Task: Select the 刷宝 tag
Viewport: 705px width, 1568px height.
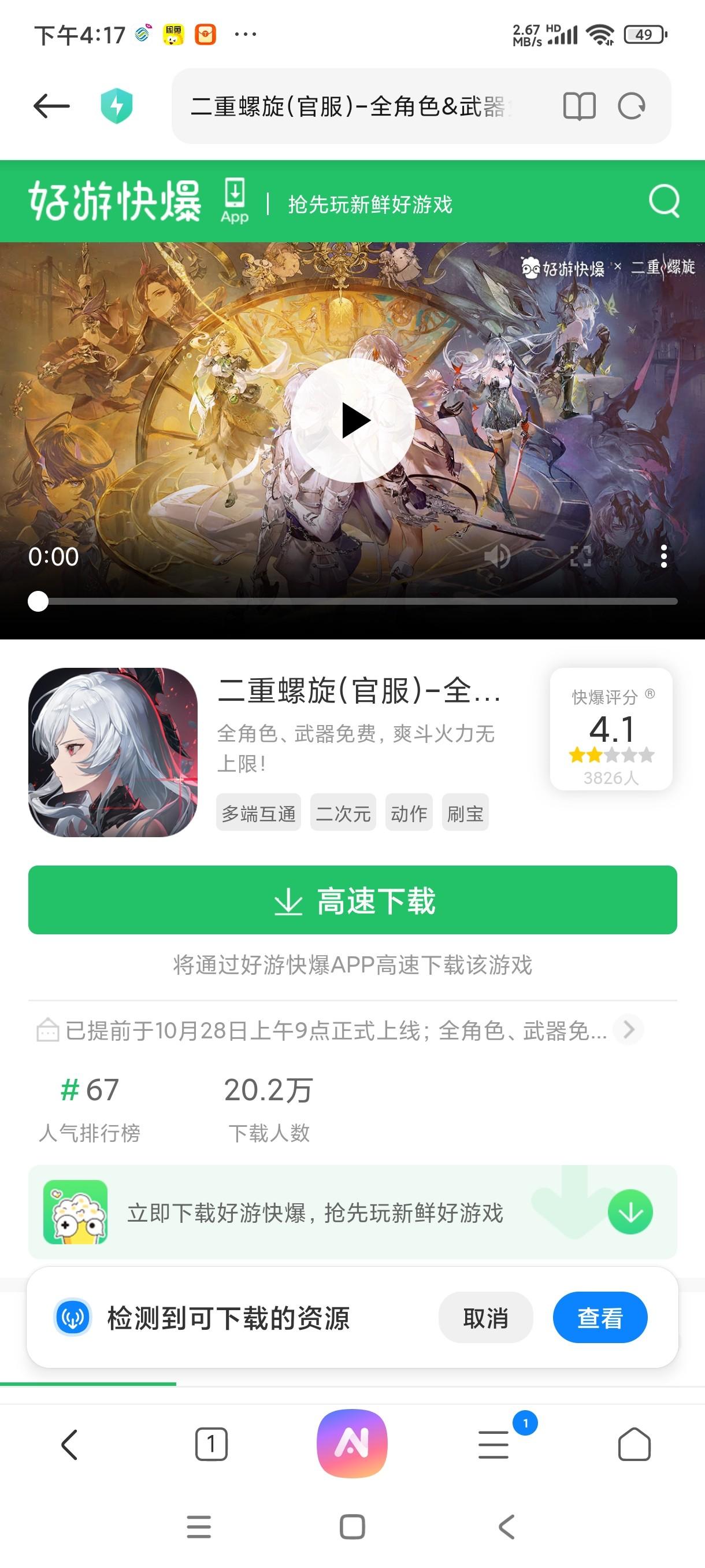Action: click(x=465, y=812)
